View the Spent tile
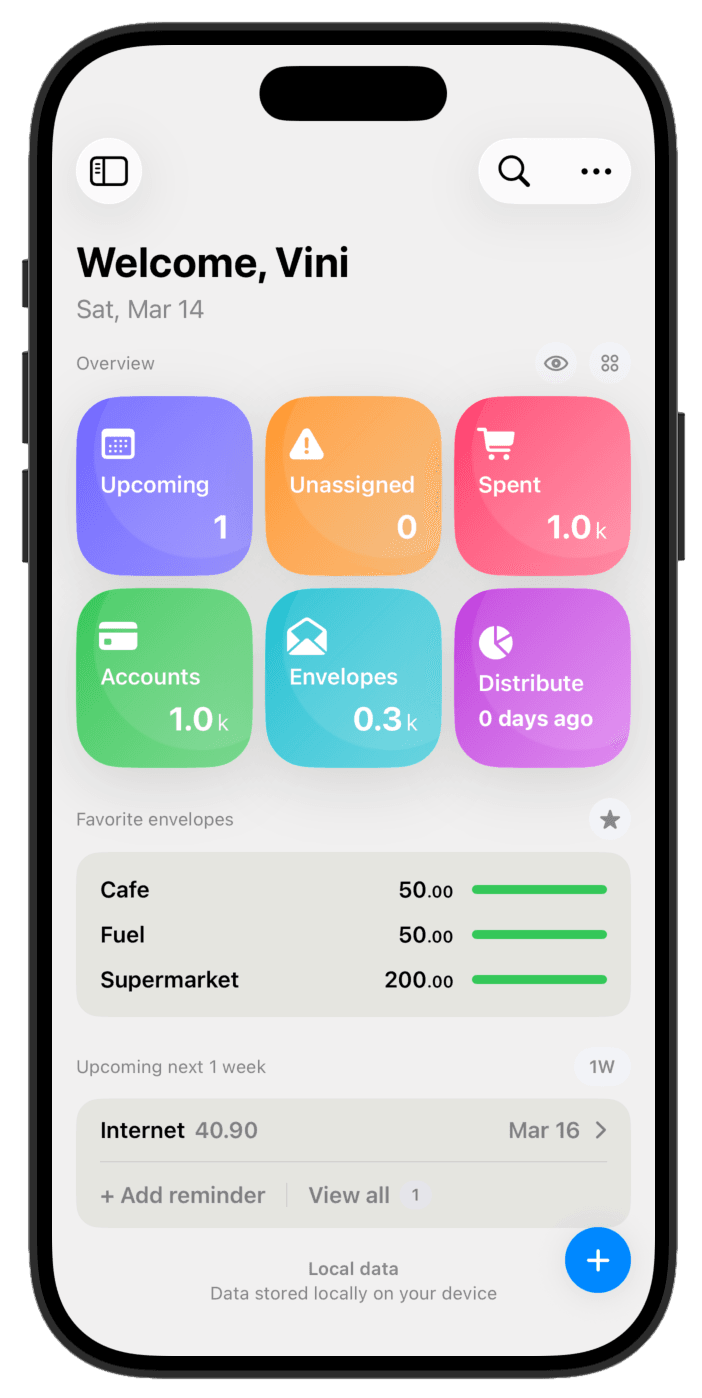The width and height of the screenshot is (702, 1398). coord(542,486)
